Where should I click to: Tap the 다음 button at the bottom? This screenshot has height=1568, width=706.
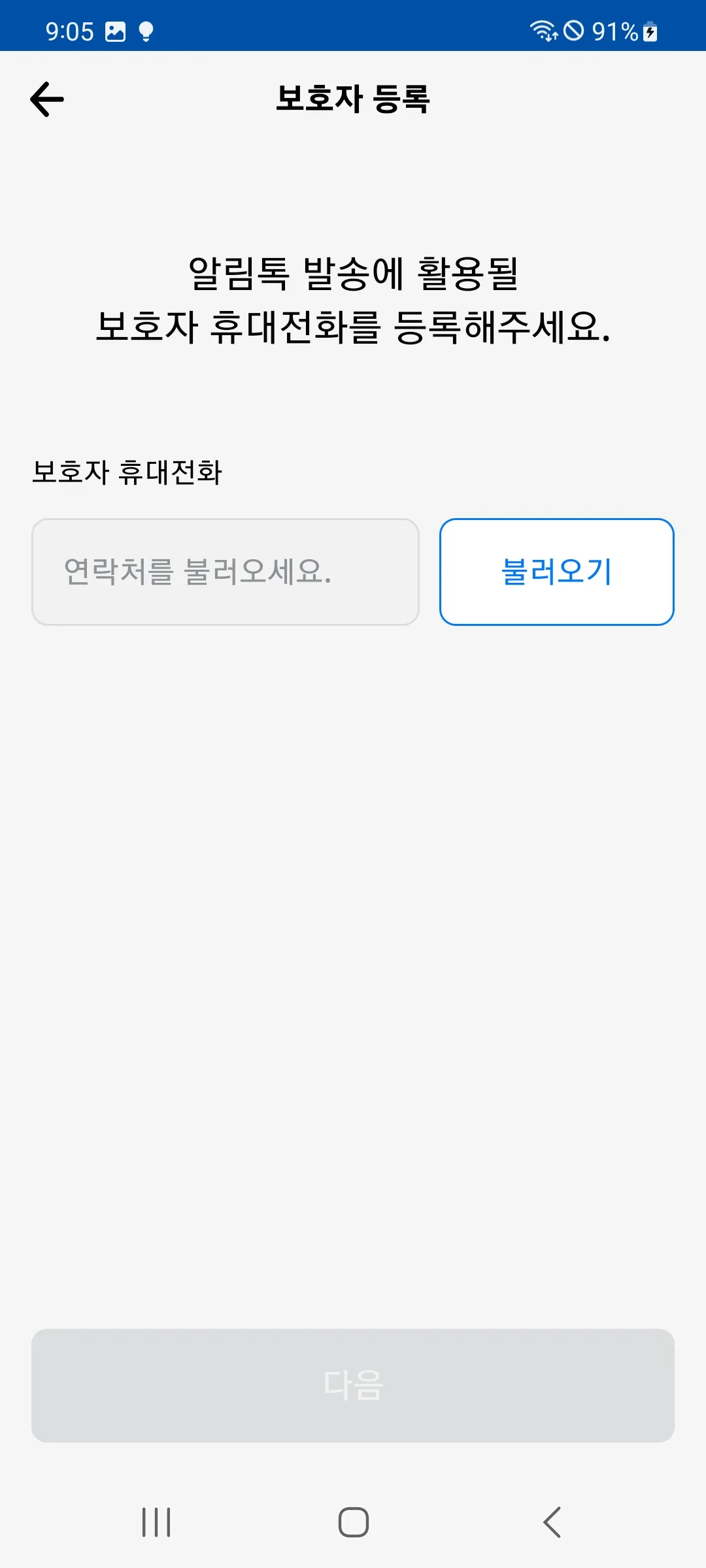353,1385
